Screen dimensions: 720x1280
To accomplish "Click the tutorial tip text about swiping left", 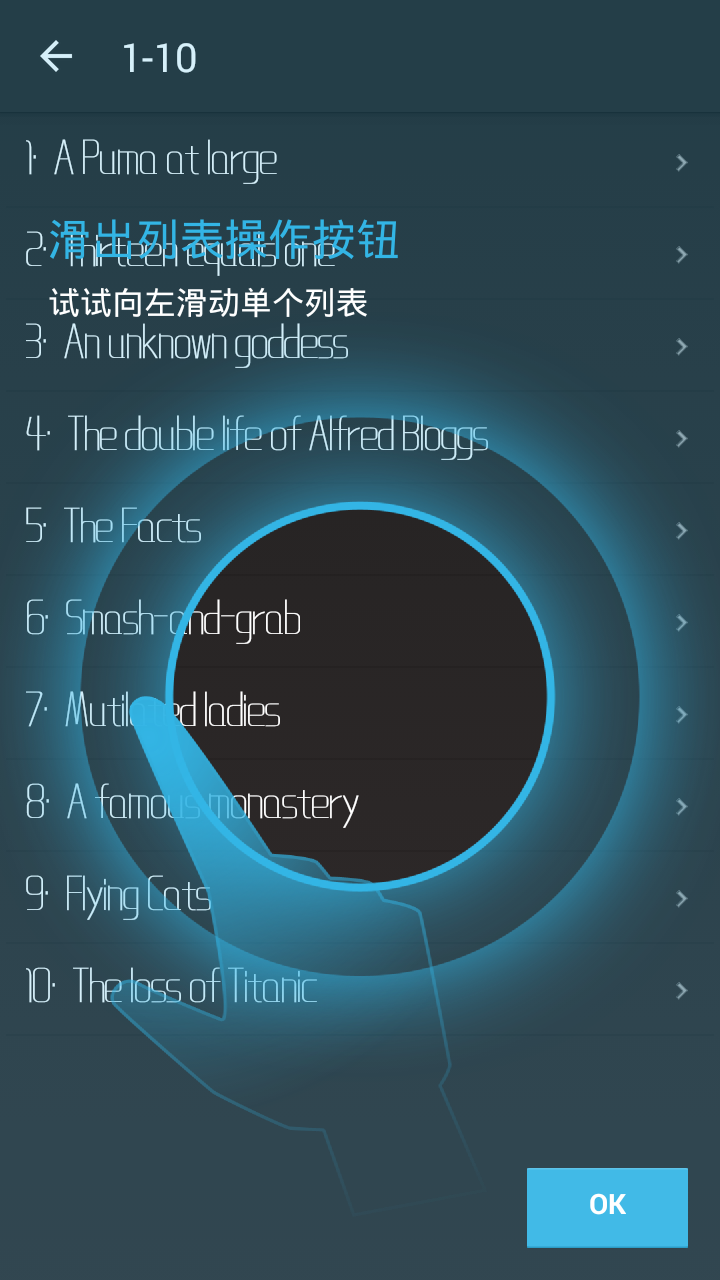I will 209,303.
